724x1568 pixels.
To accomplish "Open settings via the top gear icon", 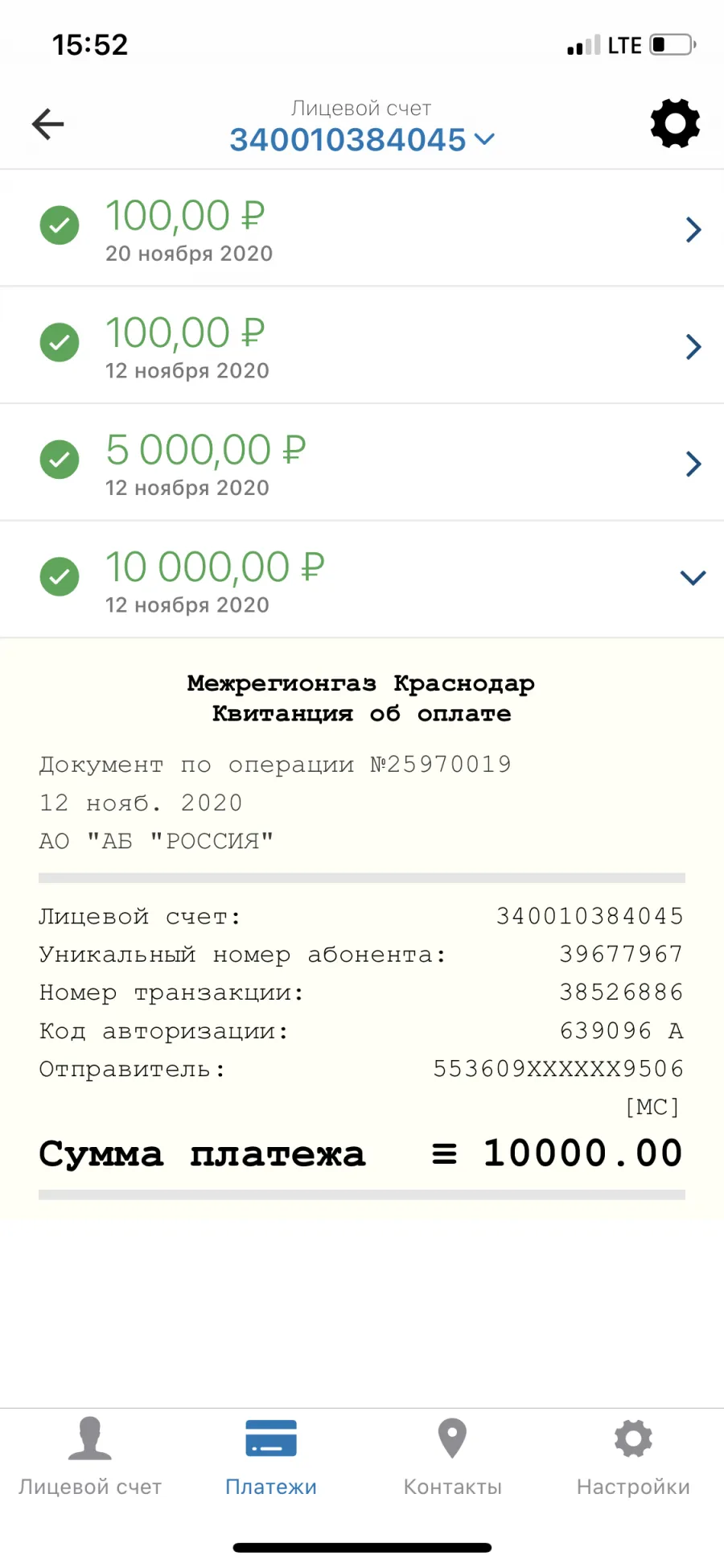I will [675, 123].
